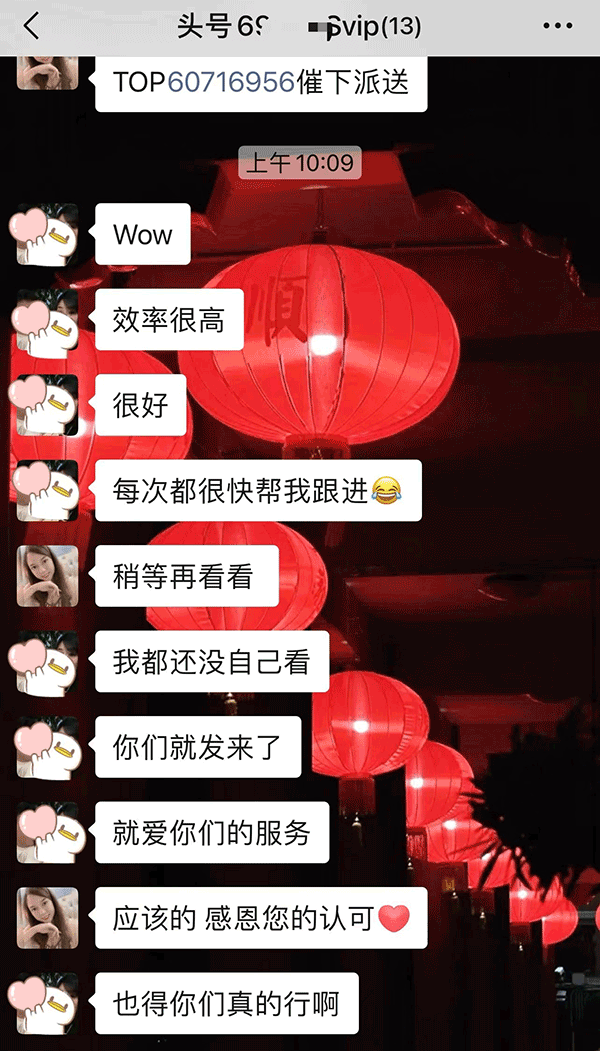The width and height of the screenshot is (600, 1051).
Task: Tap the tracking number 60716956 link
Action: [x=231, y=82]
